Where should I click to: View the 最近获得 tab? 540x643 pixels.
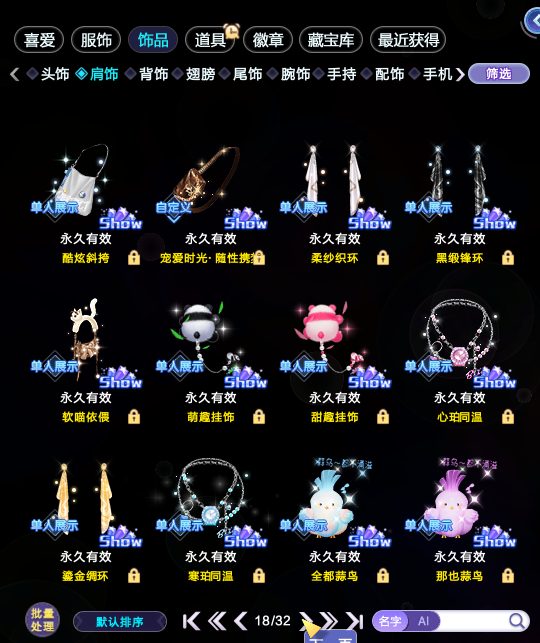[408, 40]
